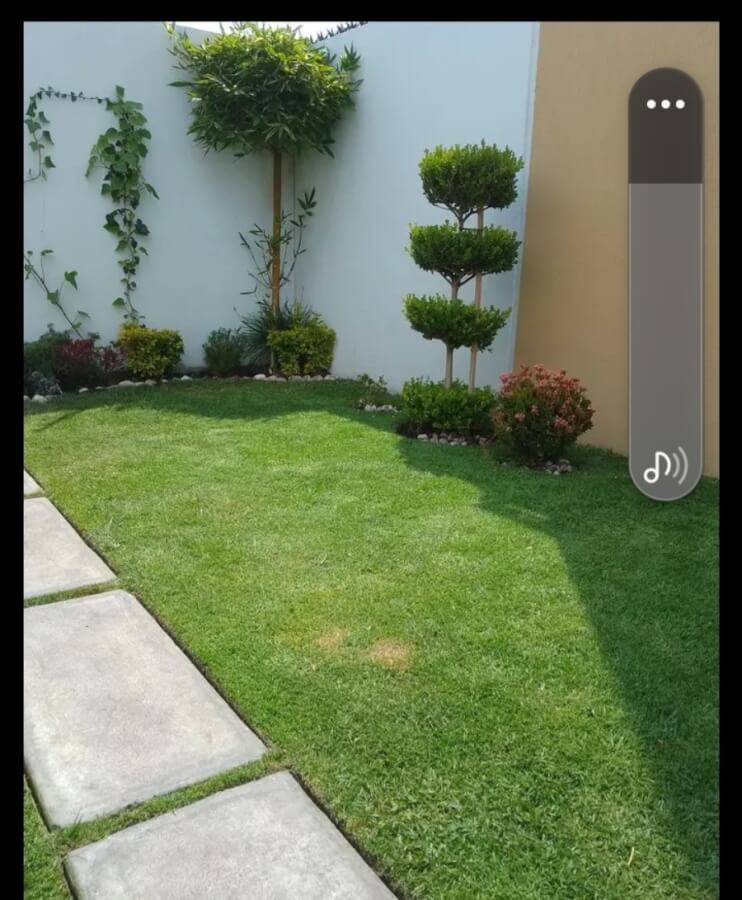Open the volume panel's three-dot options
Image resolution: width=742 pixels, height=900 pixels.
[x=665, y=104]
